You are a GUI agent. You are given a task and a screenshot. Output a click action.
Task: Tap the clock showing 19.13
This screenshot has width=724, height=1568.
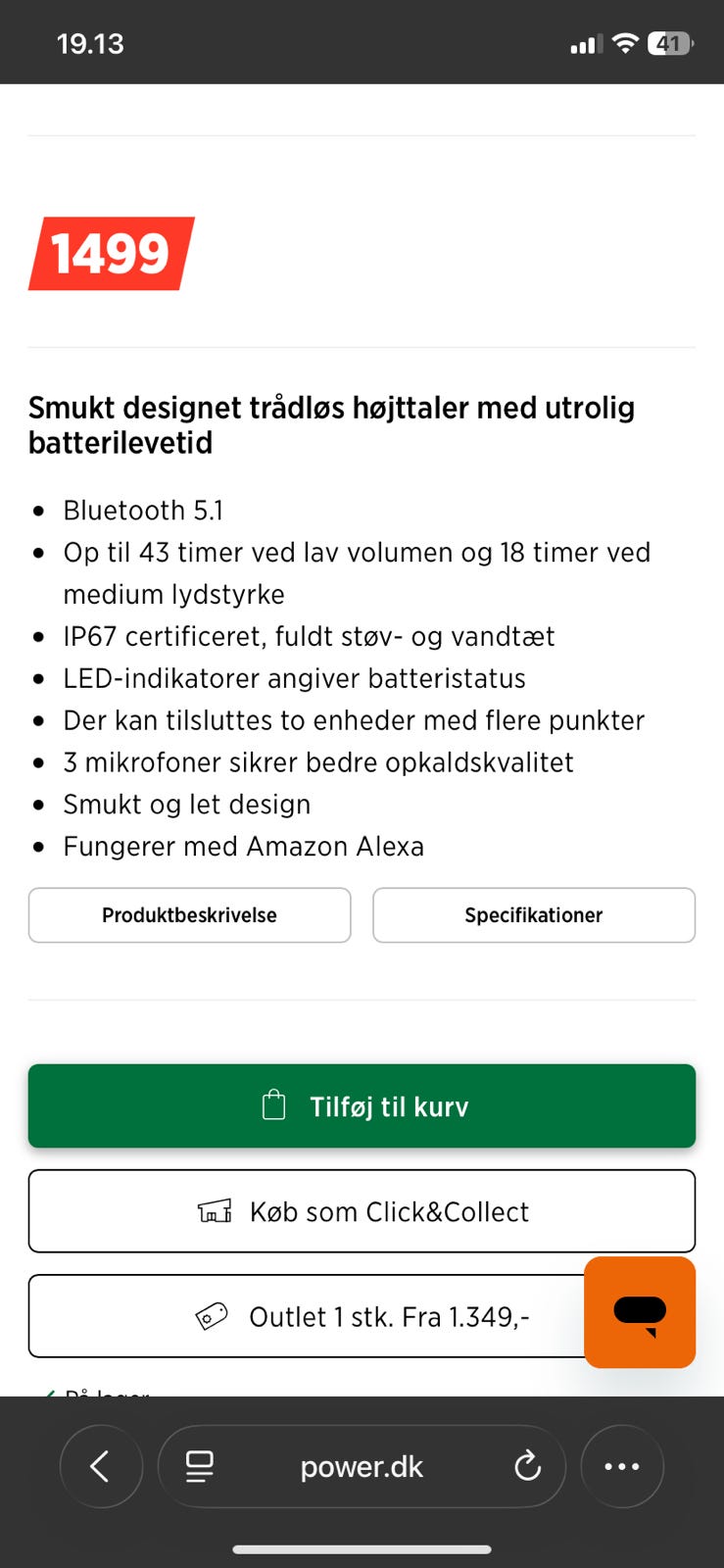(x=91, y=42)
